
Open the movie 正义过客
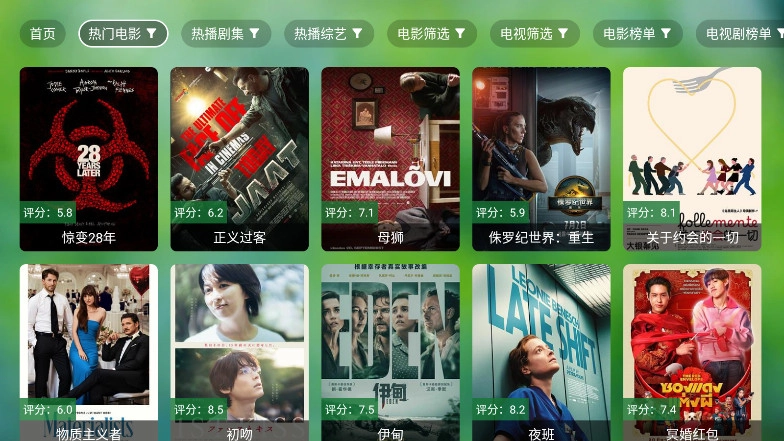[240, 158]
